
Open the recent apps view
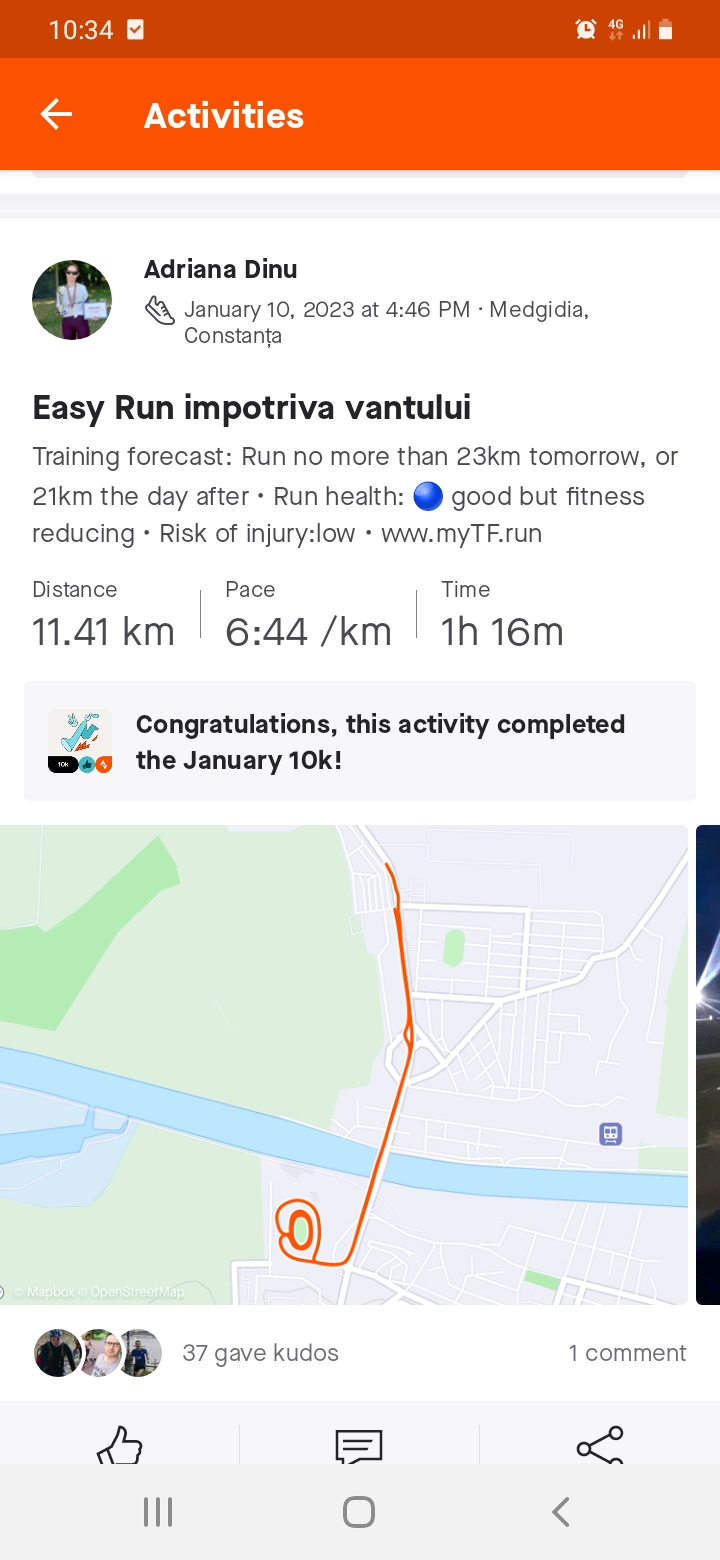(x=158, y=1512)
